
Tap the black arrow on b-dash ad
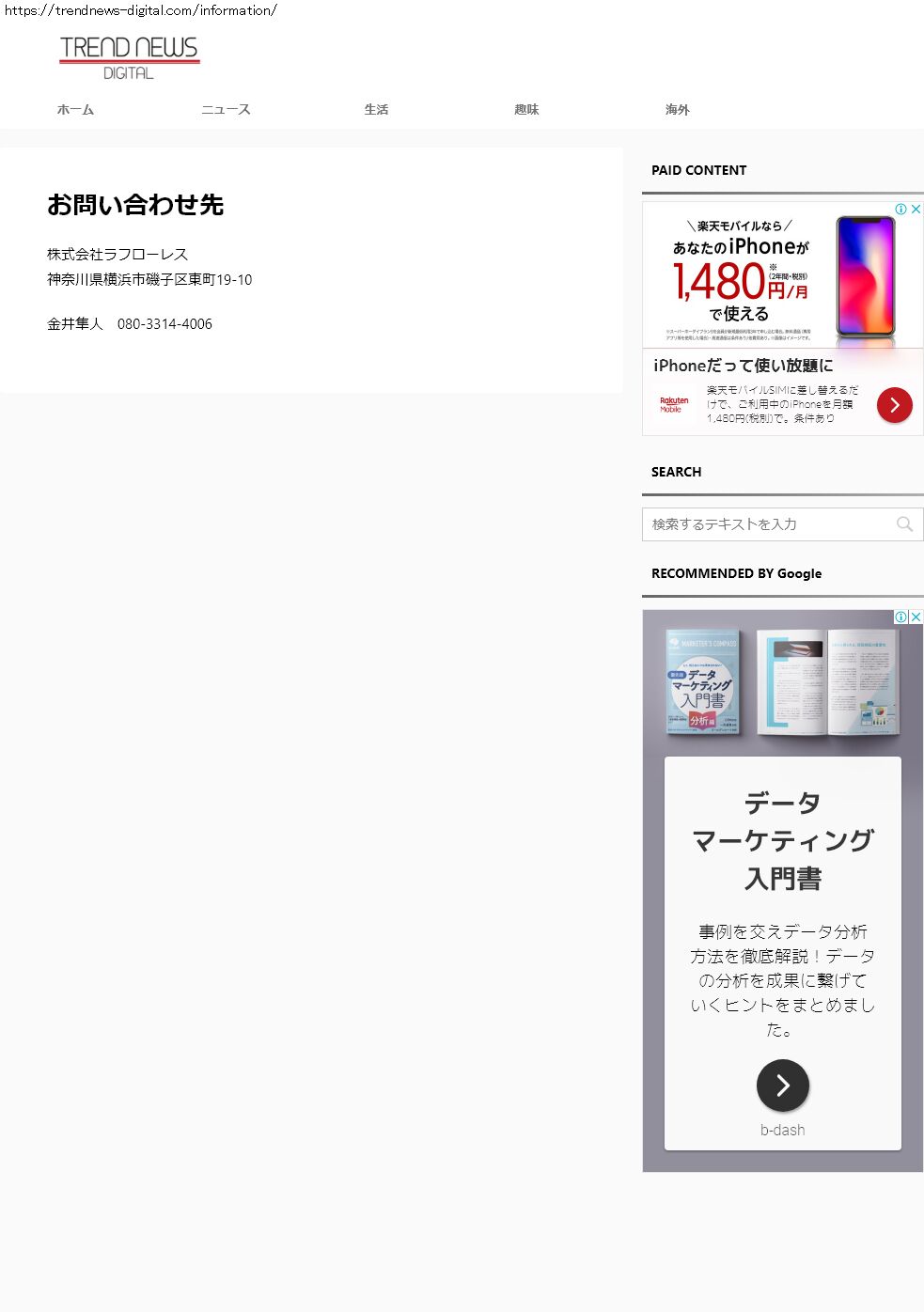(x=782, y=1086)
